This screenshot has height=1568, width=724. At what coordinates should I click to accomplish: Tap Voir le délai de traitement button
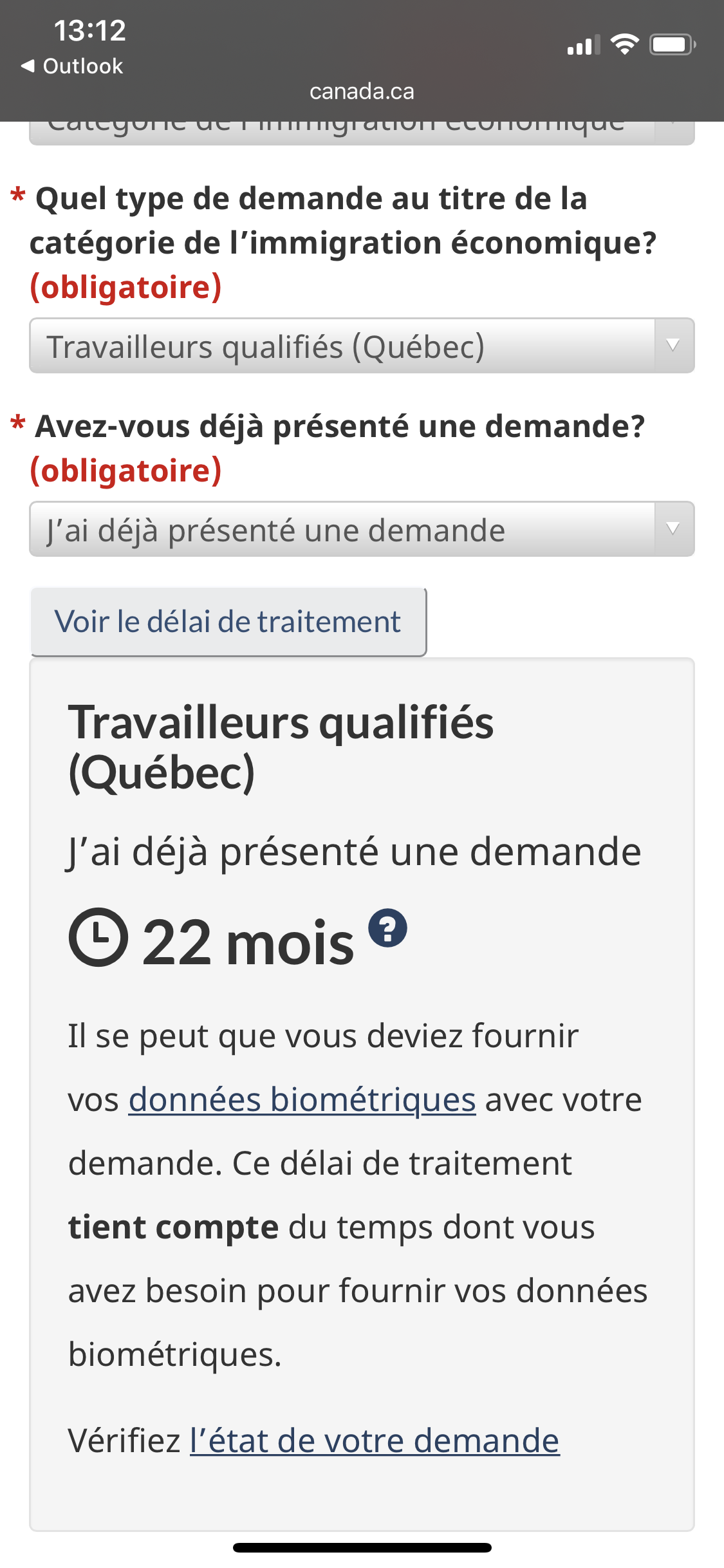[x=228, y=622]
